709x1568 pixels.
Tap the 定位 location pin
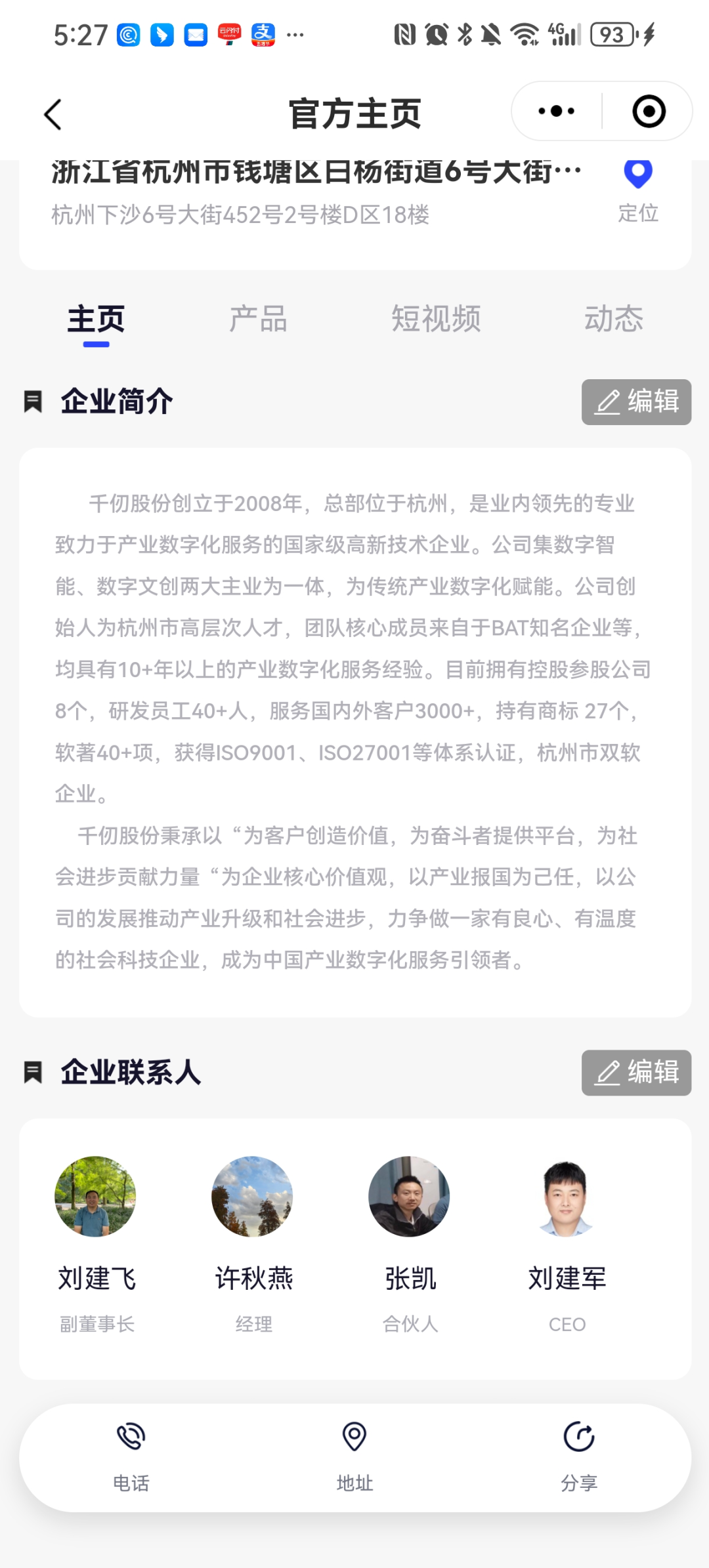pyautogui.click(x=637, y=191)
